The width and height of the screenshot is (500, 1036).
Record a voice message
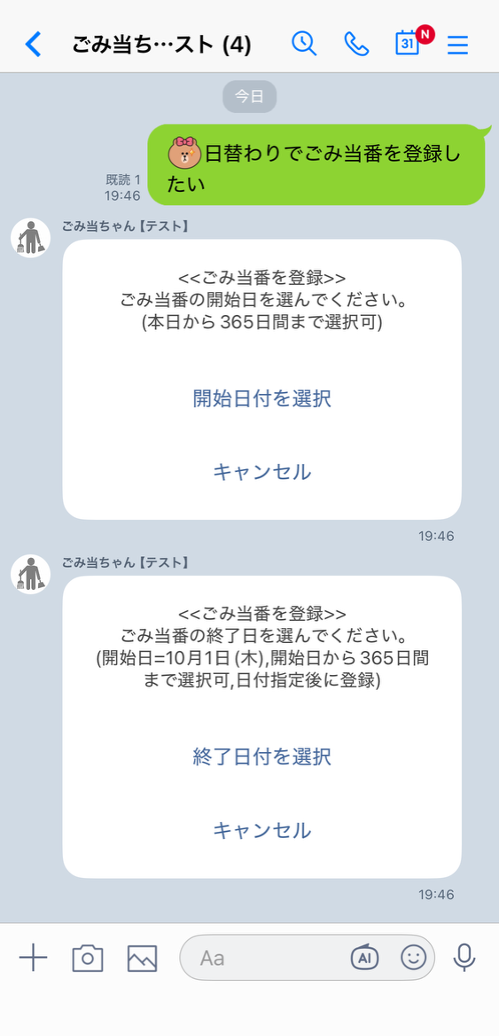coord(464,957)
